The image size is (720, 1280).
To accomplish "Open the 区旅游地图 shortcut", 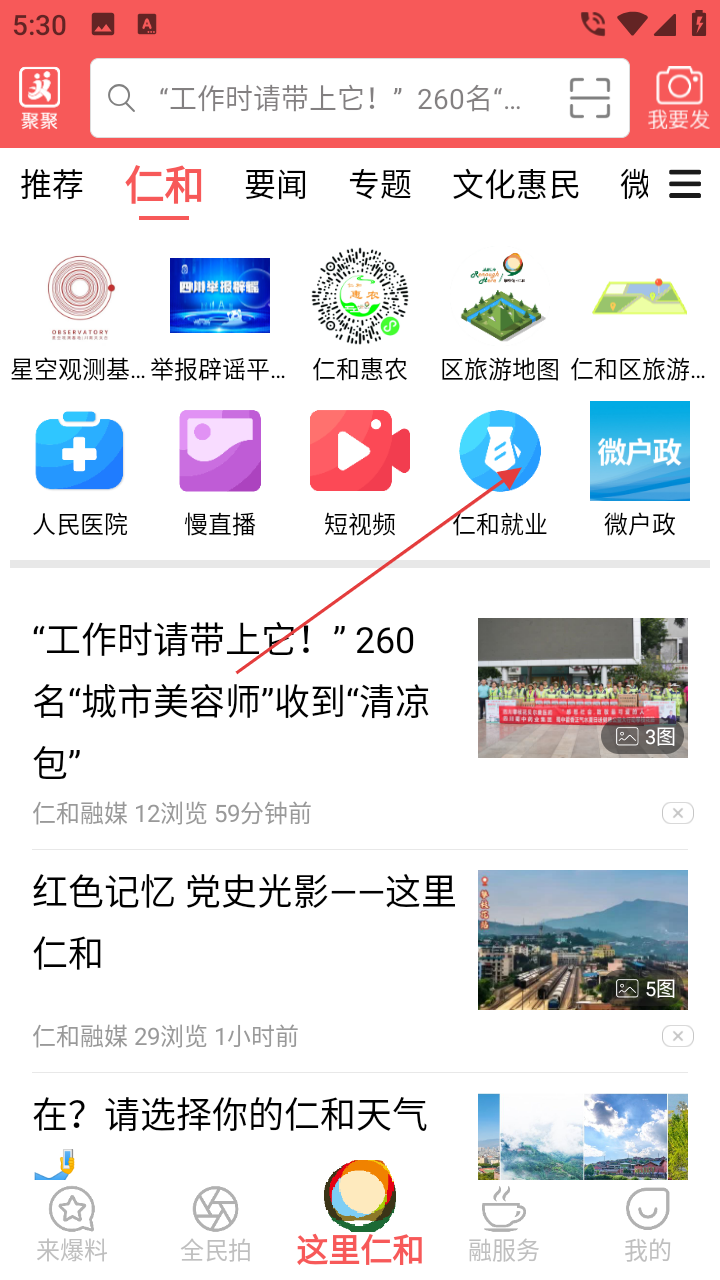I will coord(500,316).
